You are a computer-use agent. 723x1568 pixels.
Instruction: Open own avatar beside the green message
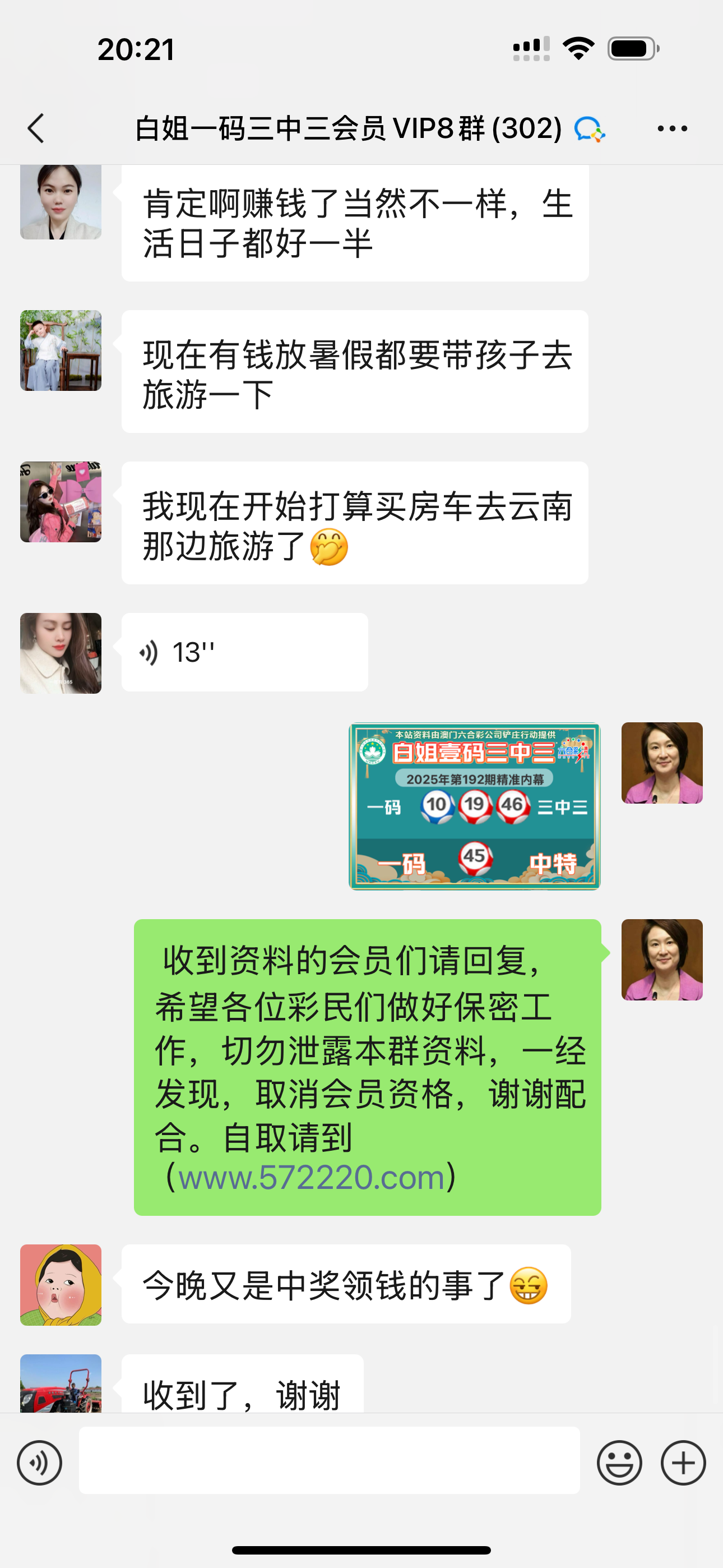click(661, 960)
